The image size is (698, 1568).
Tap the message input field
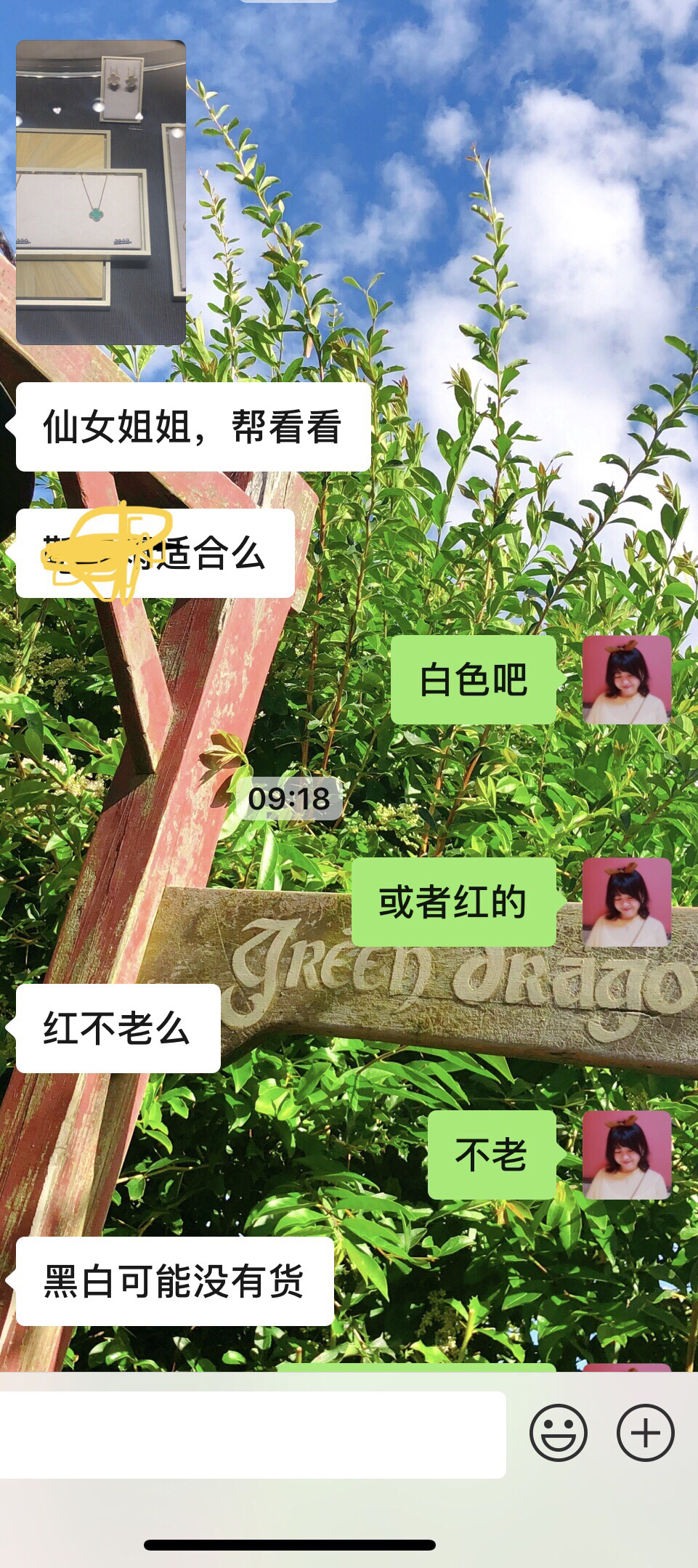252,1434
